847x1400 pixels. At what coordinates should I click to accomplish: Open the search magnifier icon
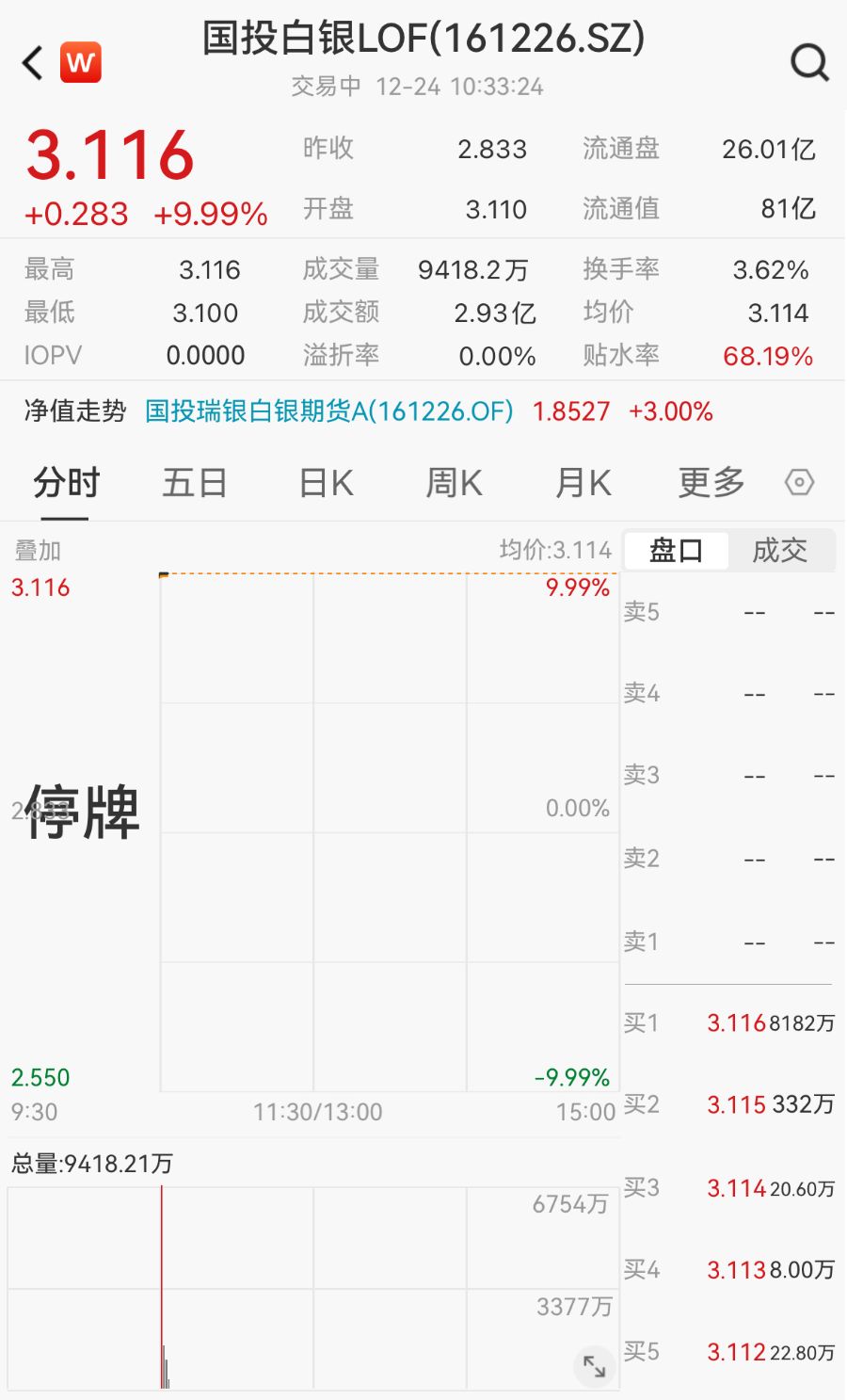point(809,63)
